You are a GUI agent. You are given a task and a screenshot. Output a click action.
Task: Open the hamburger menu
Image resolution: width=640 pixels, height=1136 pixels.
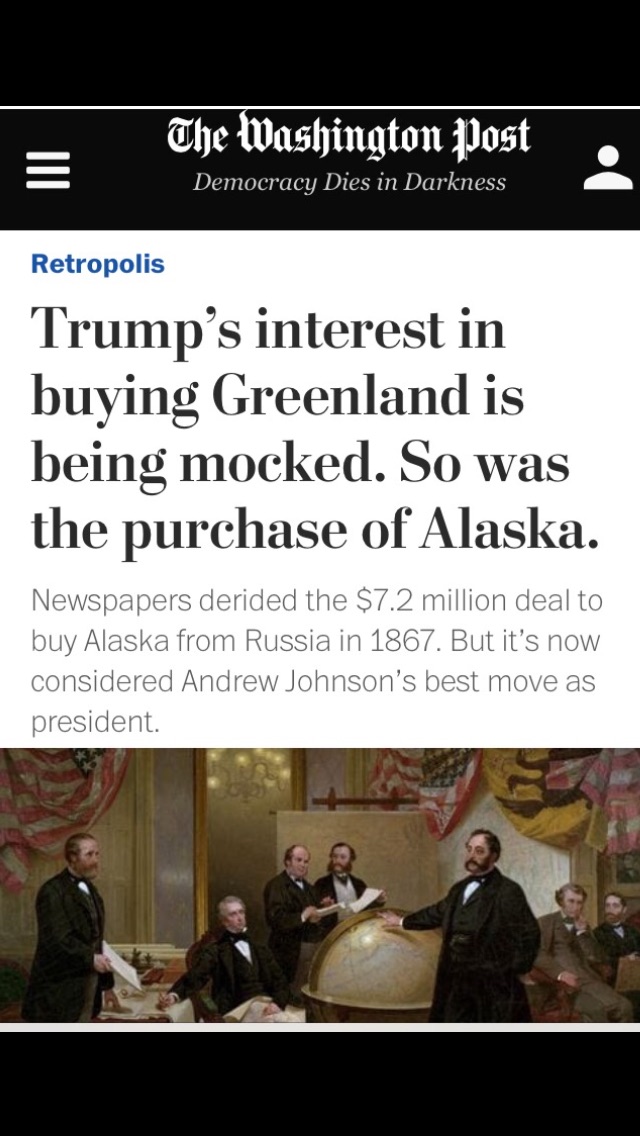click(48, 170)
